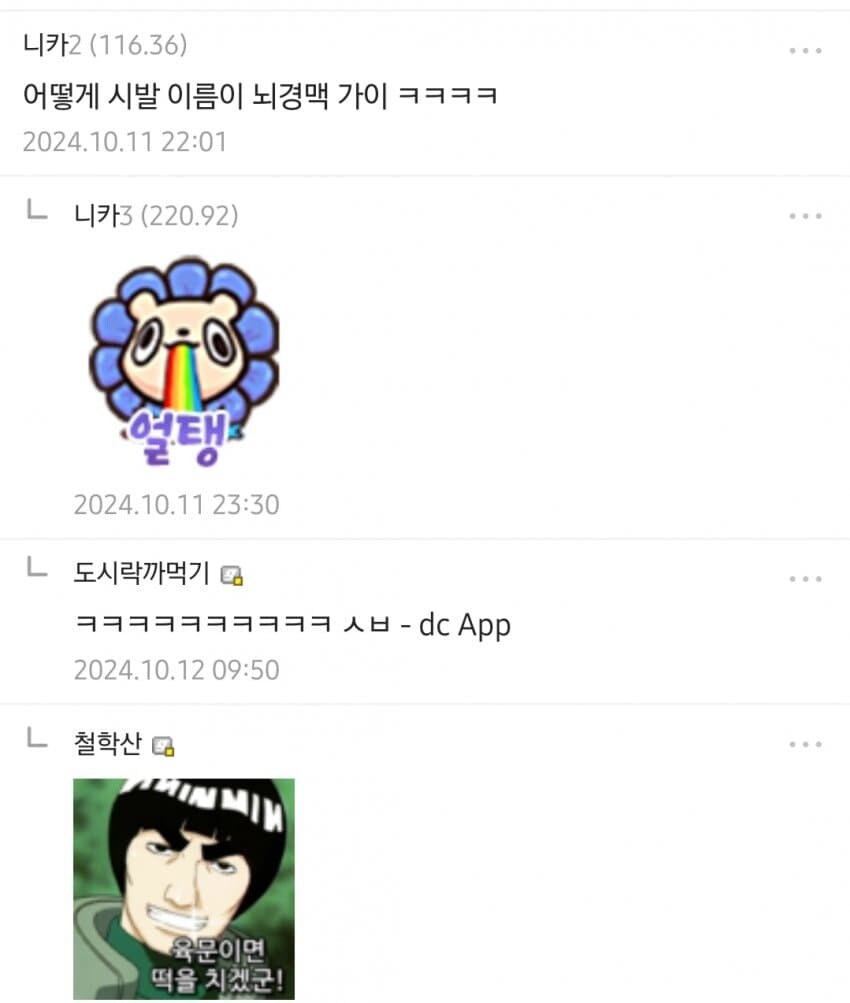
Task: Open the gallog icon beside 도시락까먹기
Action: [232, 574]
